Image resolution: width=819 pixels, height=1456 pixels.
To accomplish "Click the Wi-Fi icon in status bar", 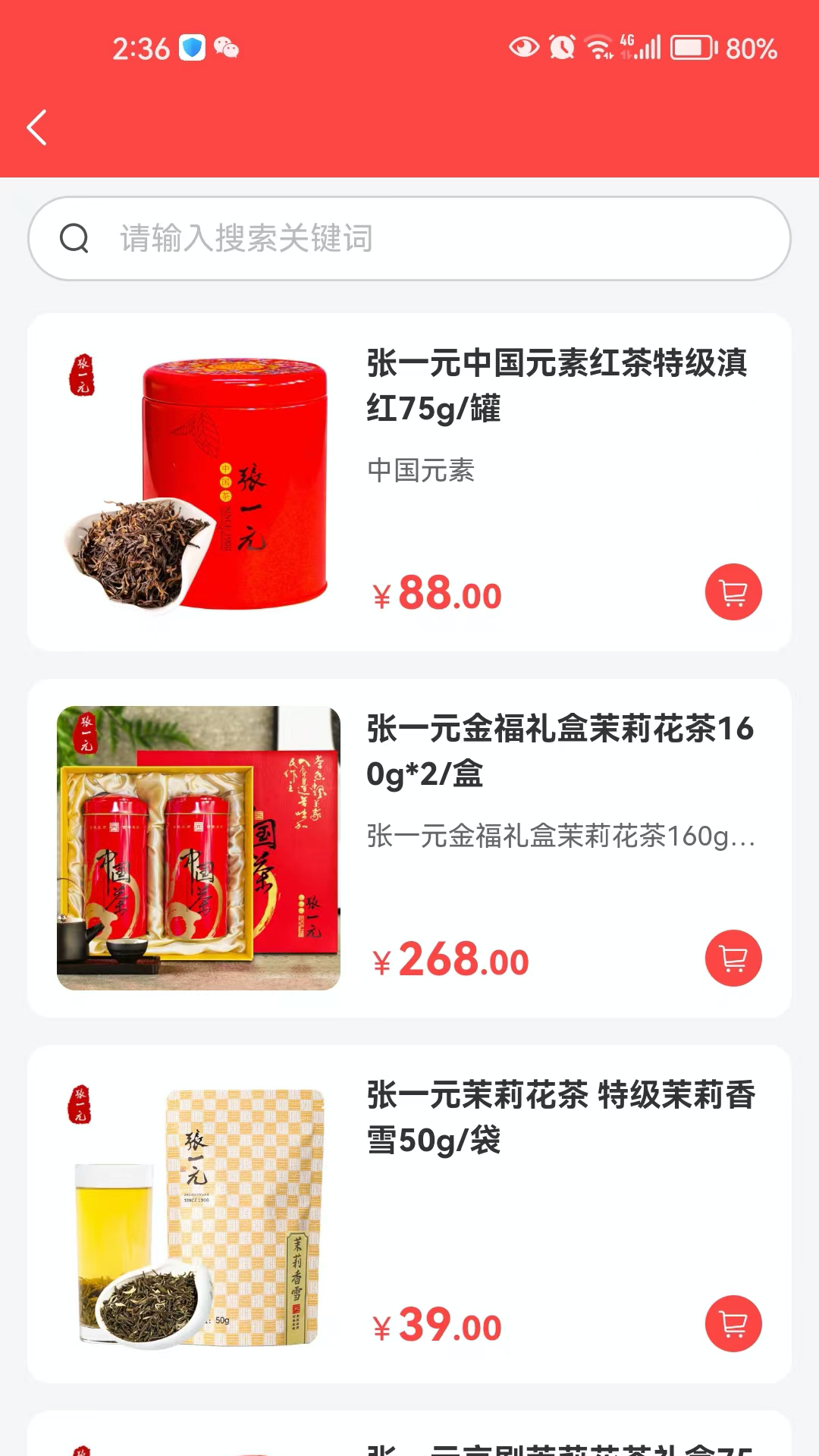I will pyautogui.click(x=598, y=47).
